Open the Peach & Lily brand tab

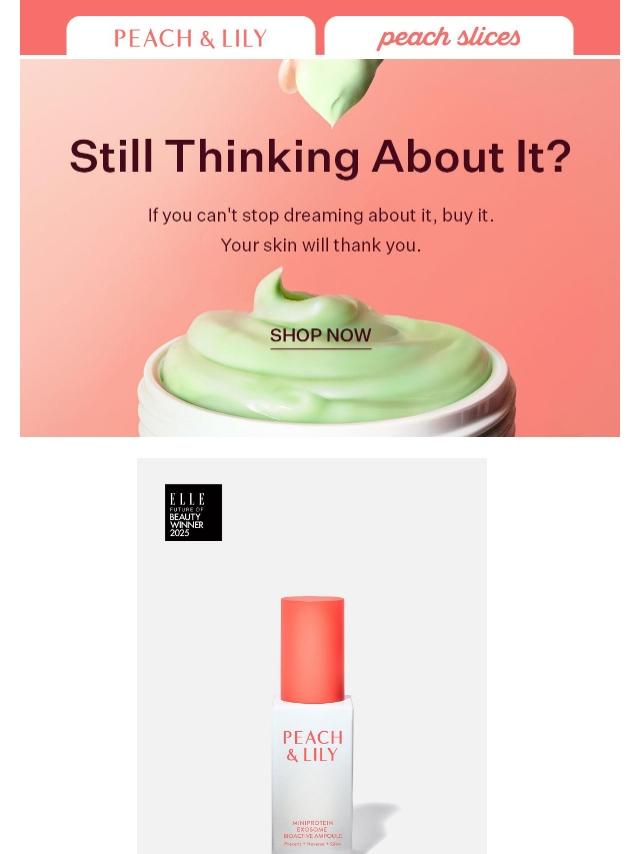[190, 38]
